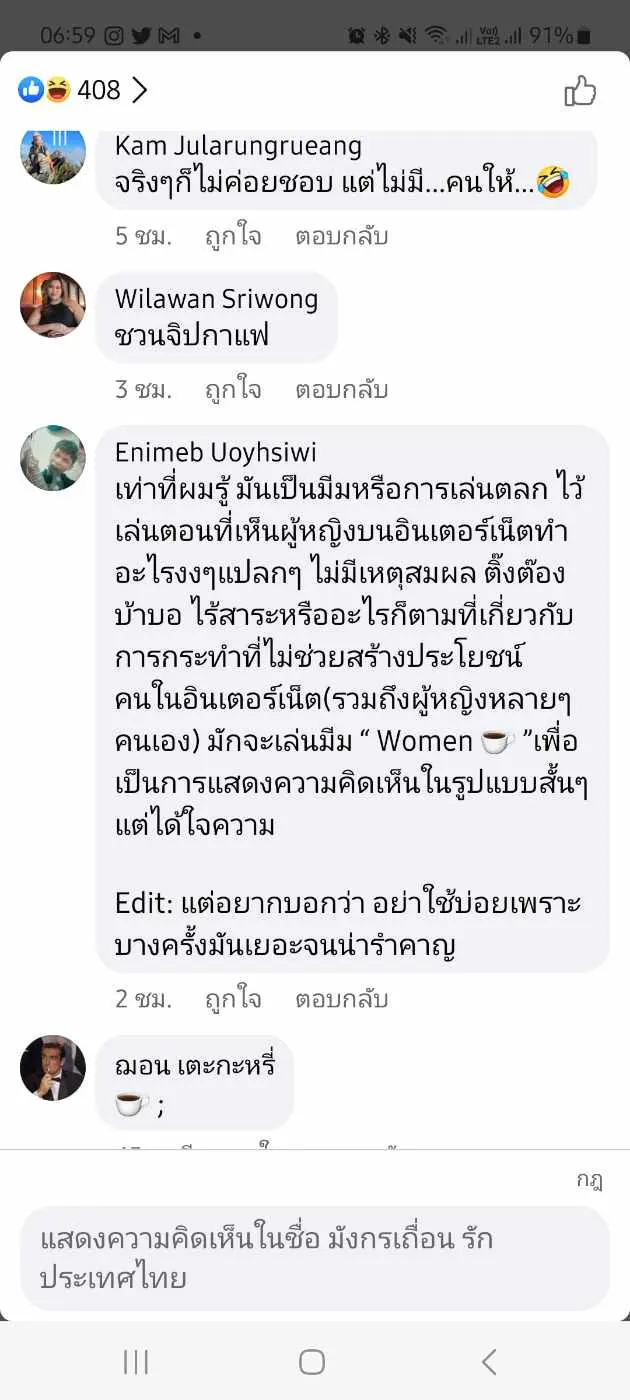Go back with system back button
Image resolution: width=630 pixels, height=1400 pixels.
[x=489, y=1361]
